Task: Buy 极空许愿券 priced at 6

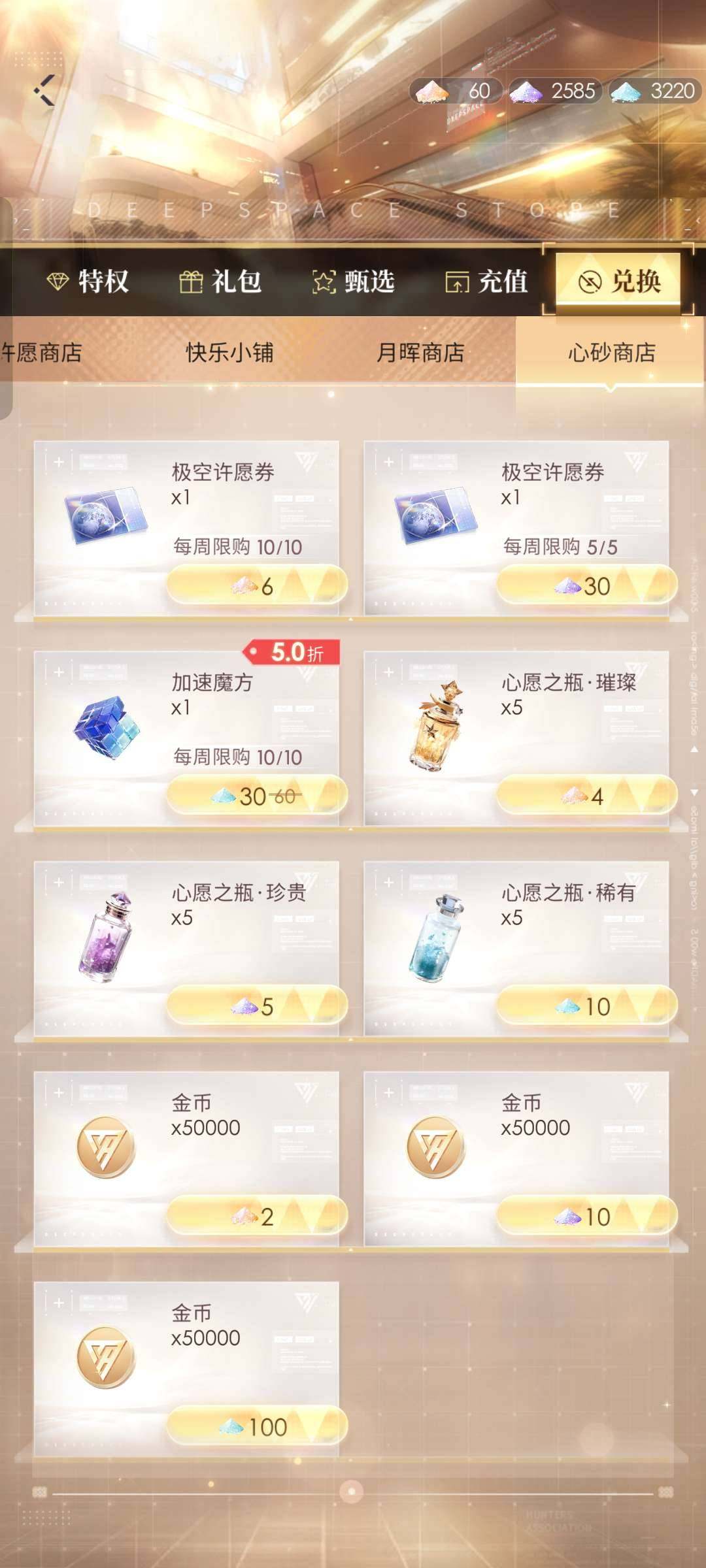Action: point(257,585)
